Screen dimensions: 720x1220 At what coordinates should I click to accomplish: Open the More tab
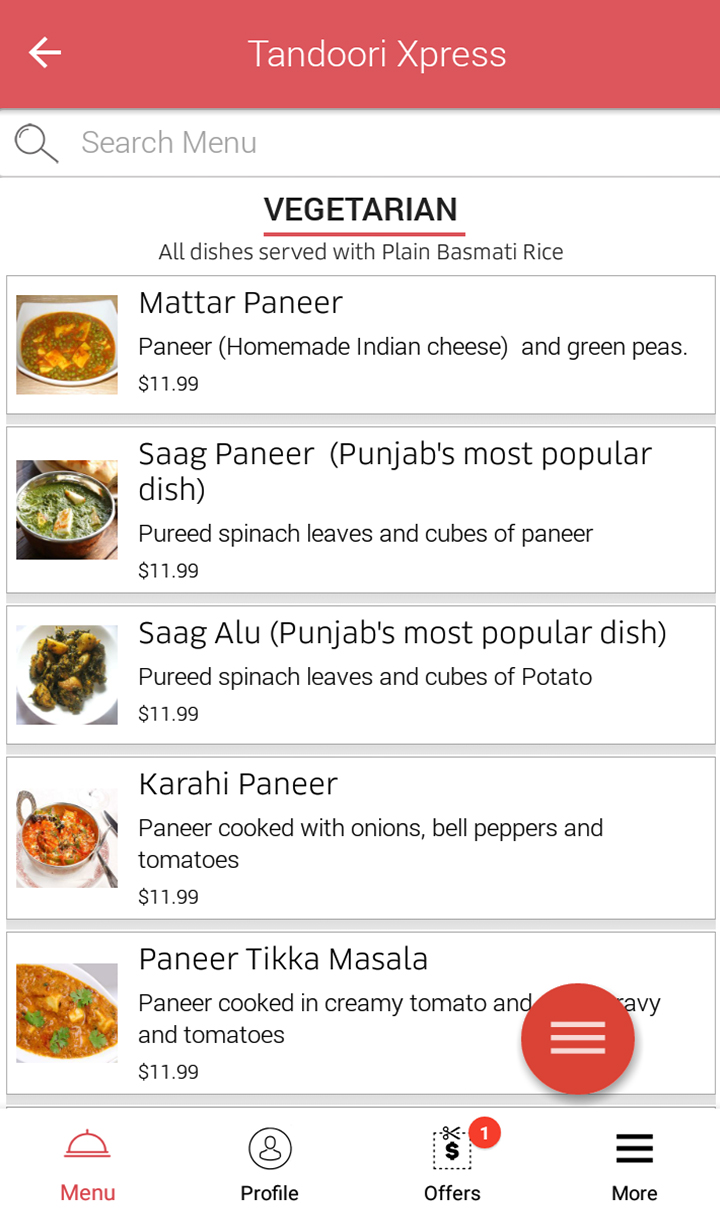[634, 1165]
